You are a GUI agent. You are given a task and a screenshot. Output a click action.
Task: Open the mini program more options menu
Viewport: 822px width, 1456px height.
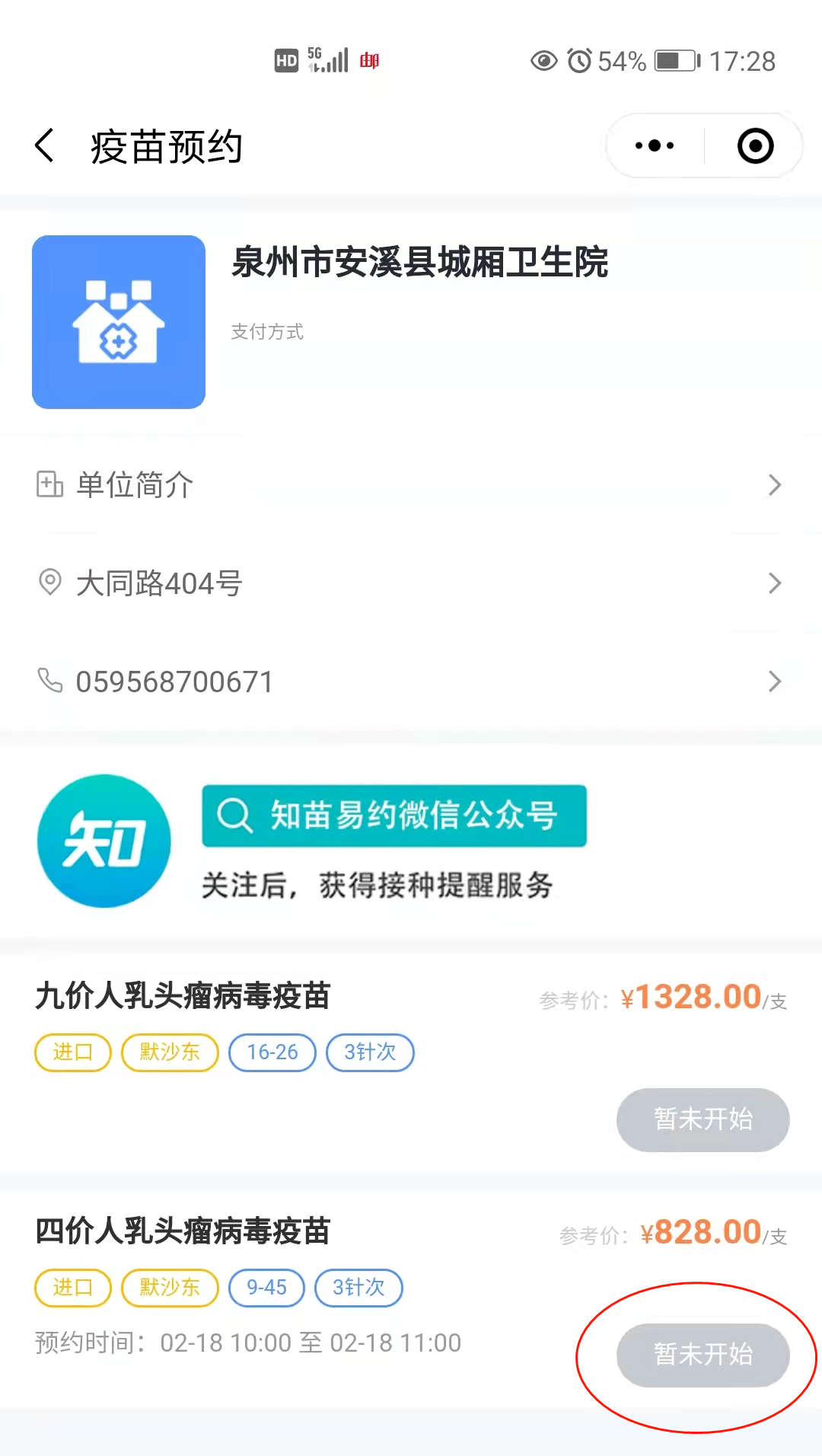click(x=655, y=145)
